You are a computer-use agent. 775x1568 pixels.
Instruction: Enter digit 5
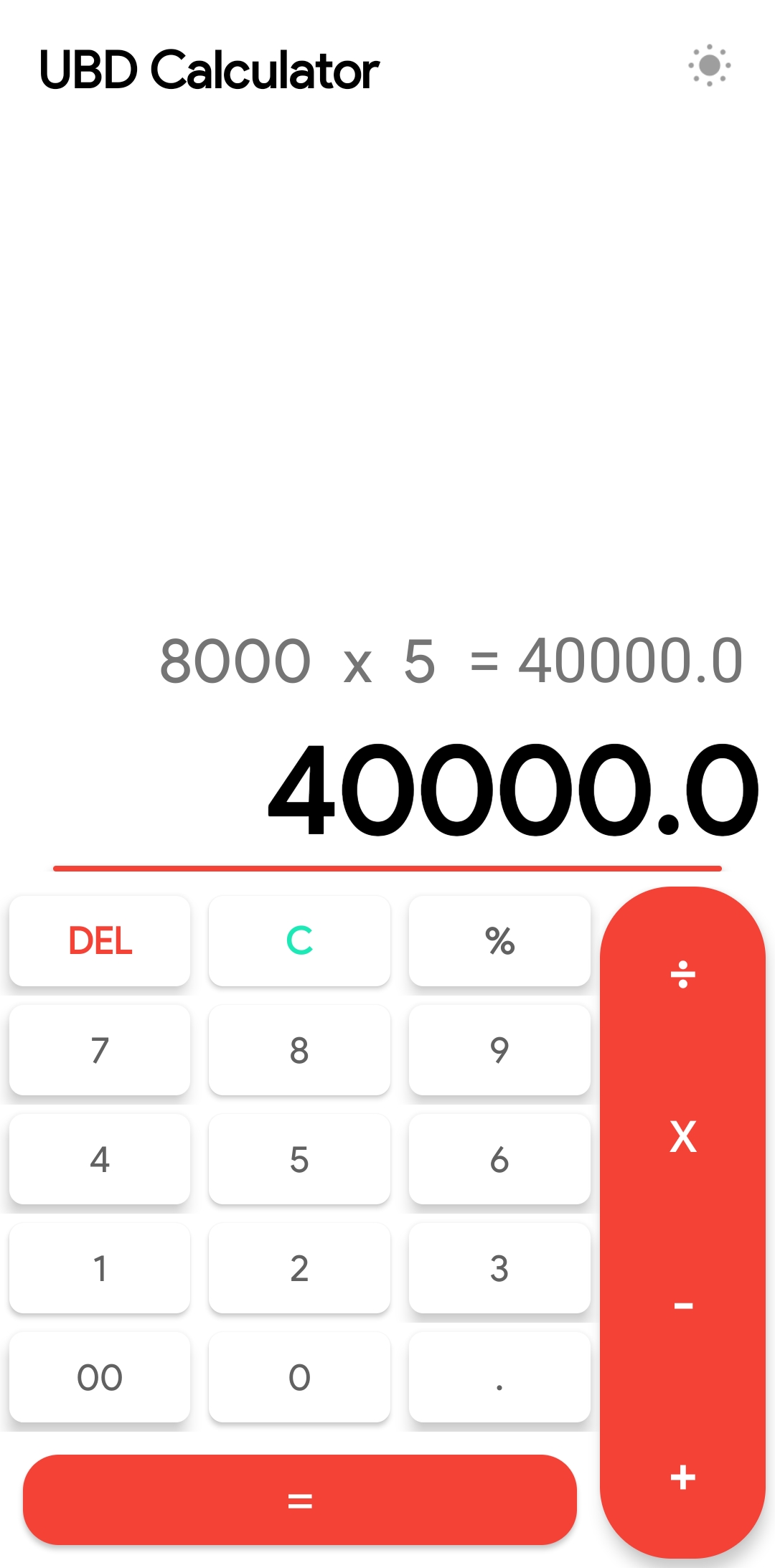(299, 1159)
